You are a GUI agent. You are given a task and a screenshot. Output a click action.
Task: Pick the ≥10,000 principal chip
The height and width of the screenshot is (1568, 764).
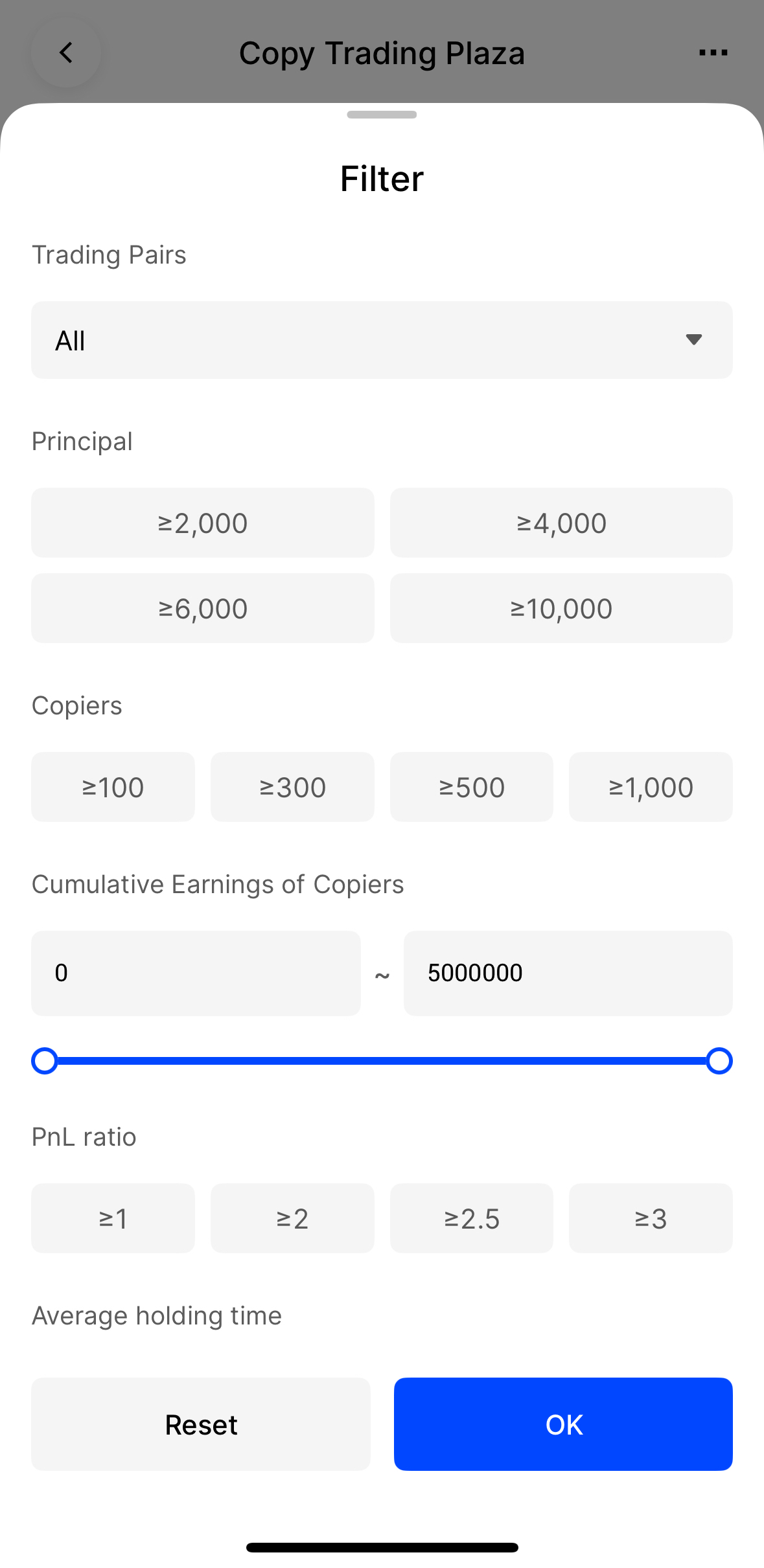click(561, 608)
